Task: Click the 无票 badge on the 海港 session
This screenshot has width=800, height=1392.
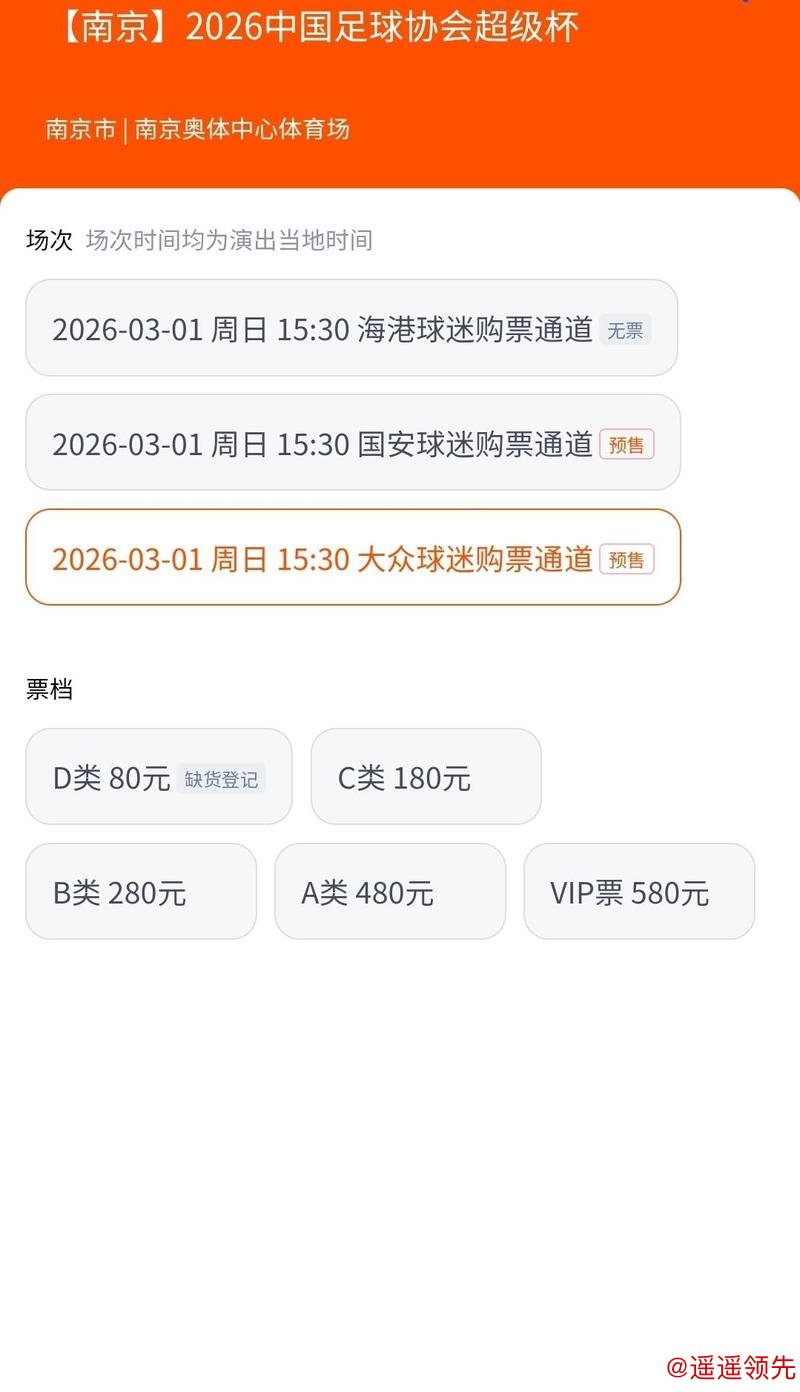Action: pyautogui.click(x=627, y=328)
